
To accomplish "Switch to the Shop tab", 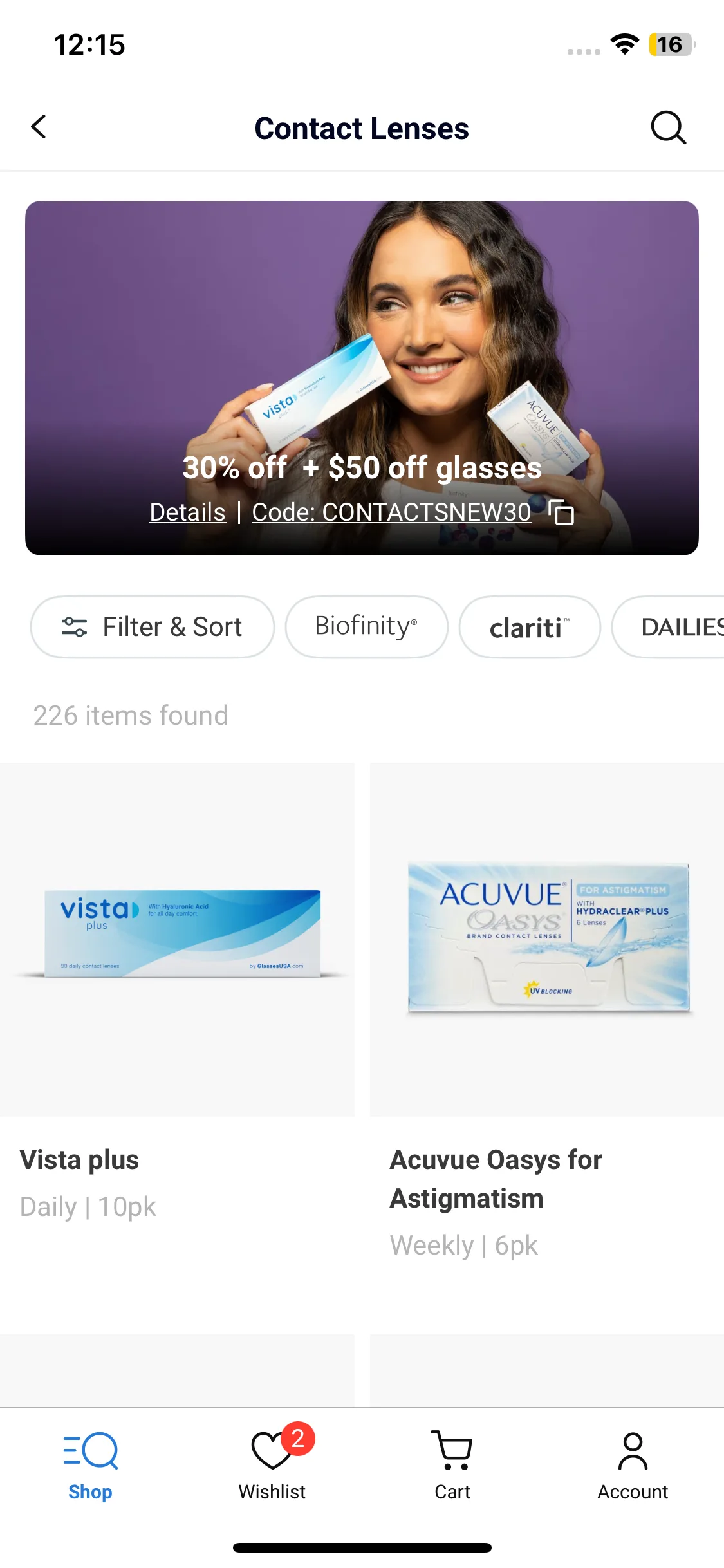I will (90, 1465).
